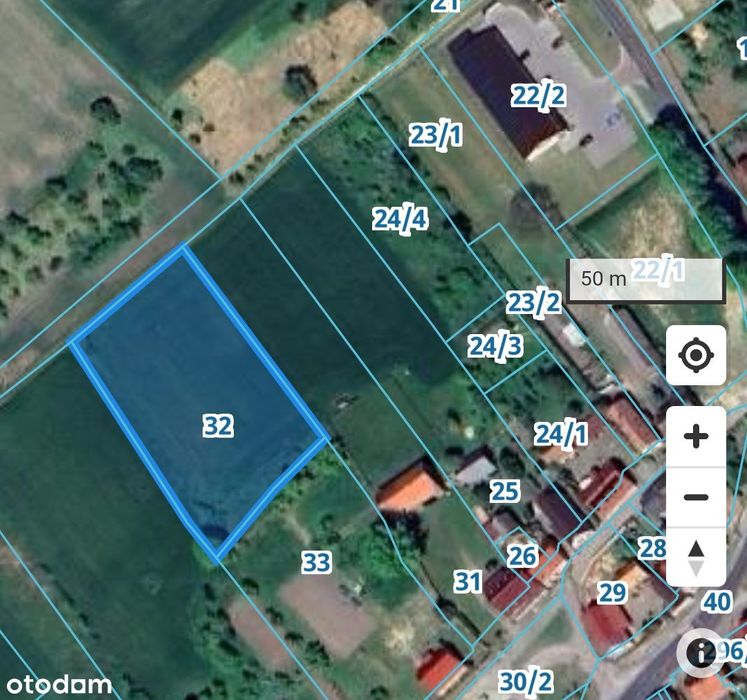
Task: Zoom in on the map
Action: click(x=696, y=437)
